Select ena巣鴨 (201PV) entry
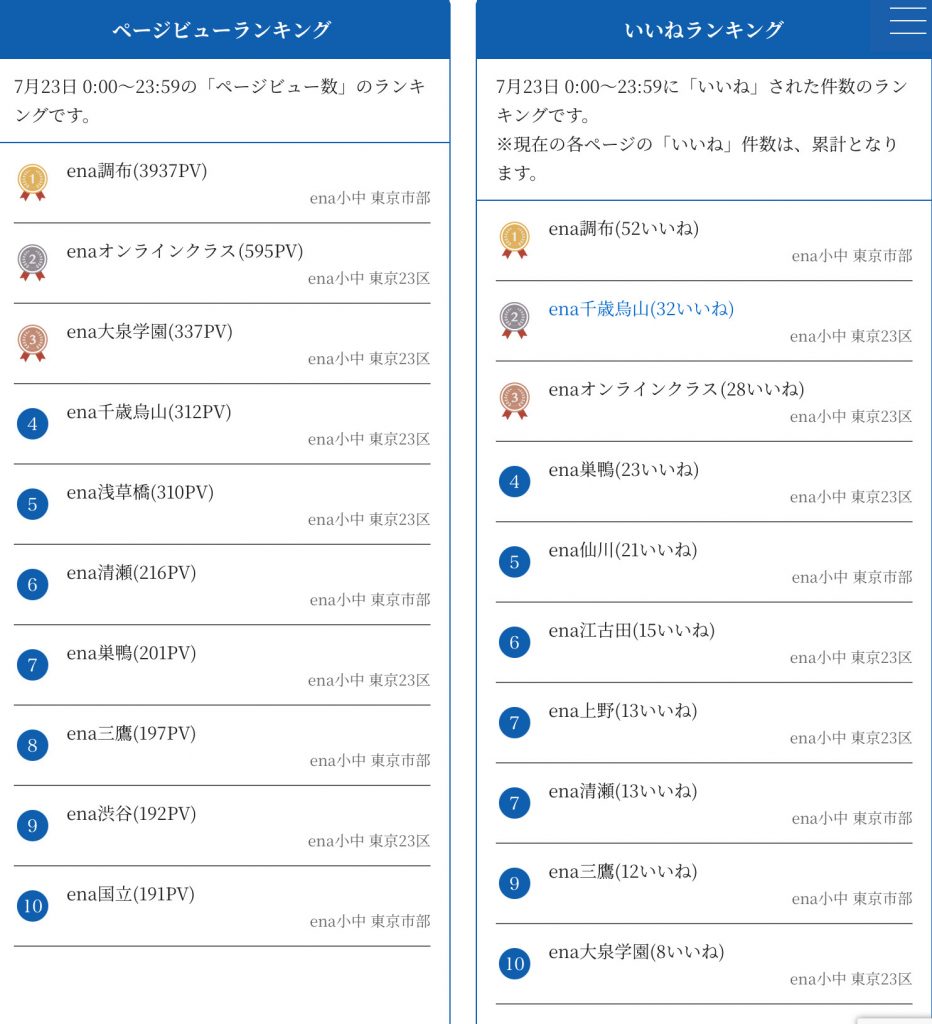This screenshot has width=932, height=1024. [131, 653]
